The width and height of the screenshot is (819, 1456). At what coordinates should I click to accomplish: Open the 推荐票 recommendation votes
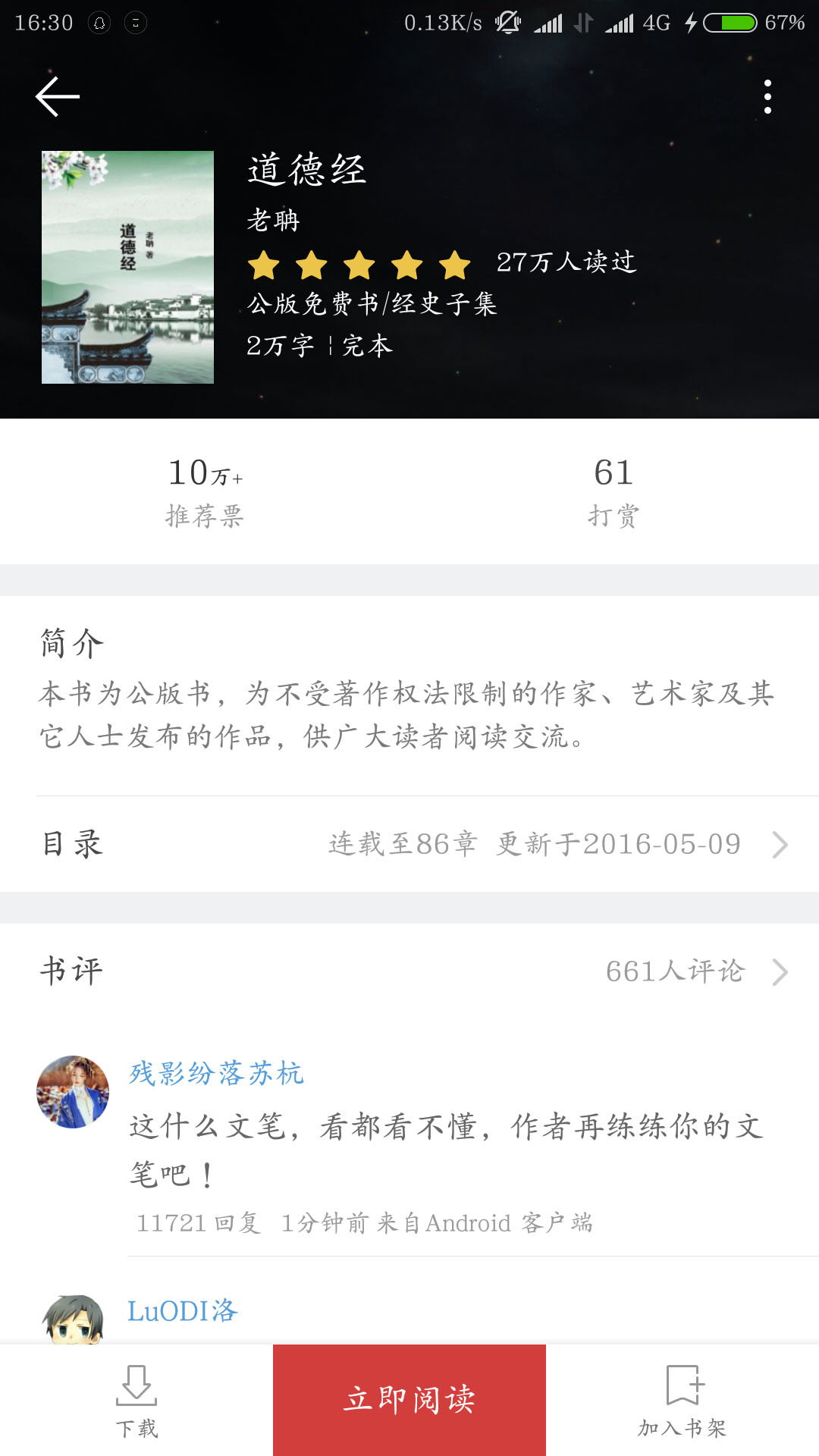coord(205,491)
